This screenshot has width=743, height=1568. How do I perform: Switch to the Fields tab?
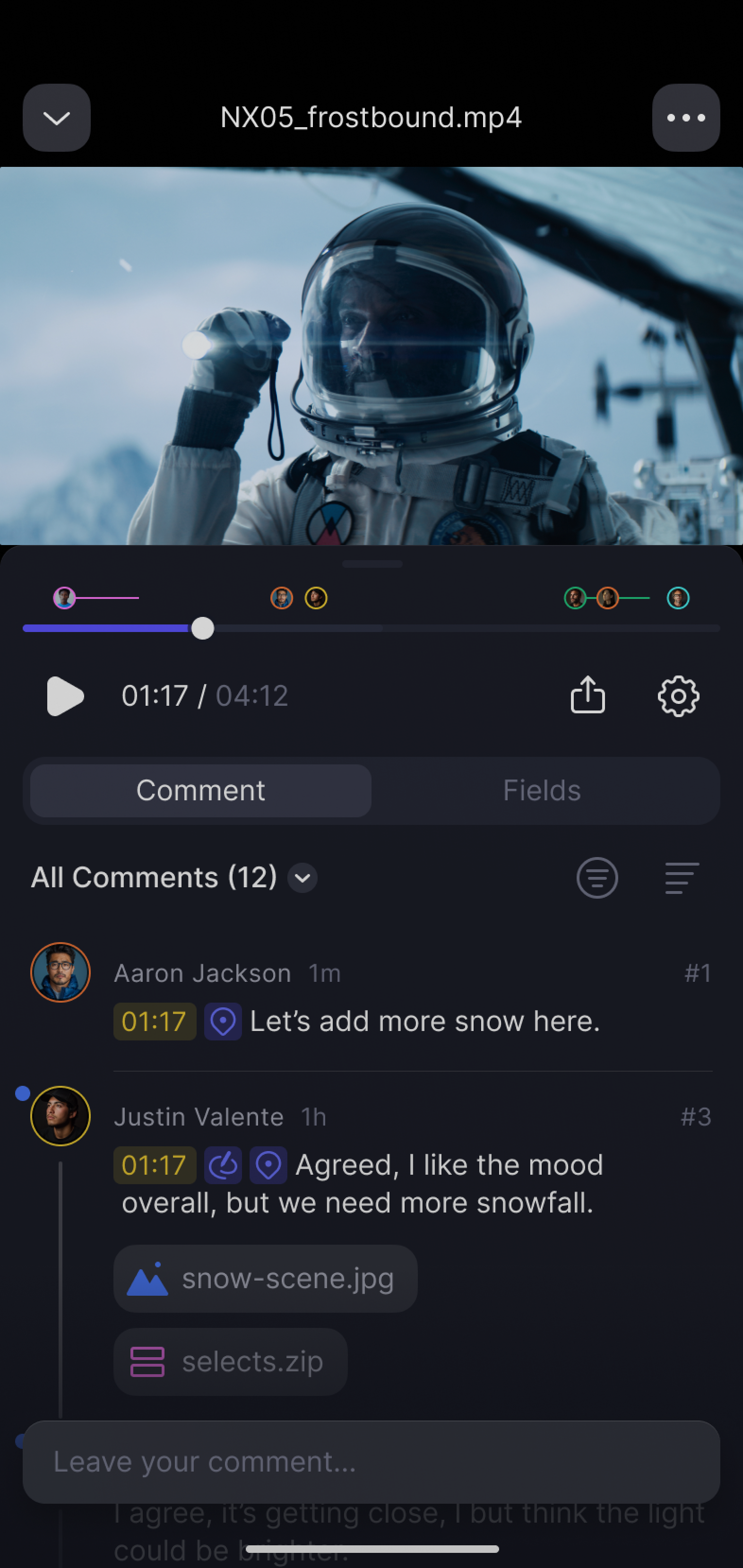click(542, 790)
